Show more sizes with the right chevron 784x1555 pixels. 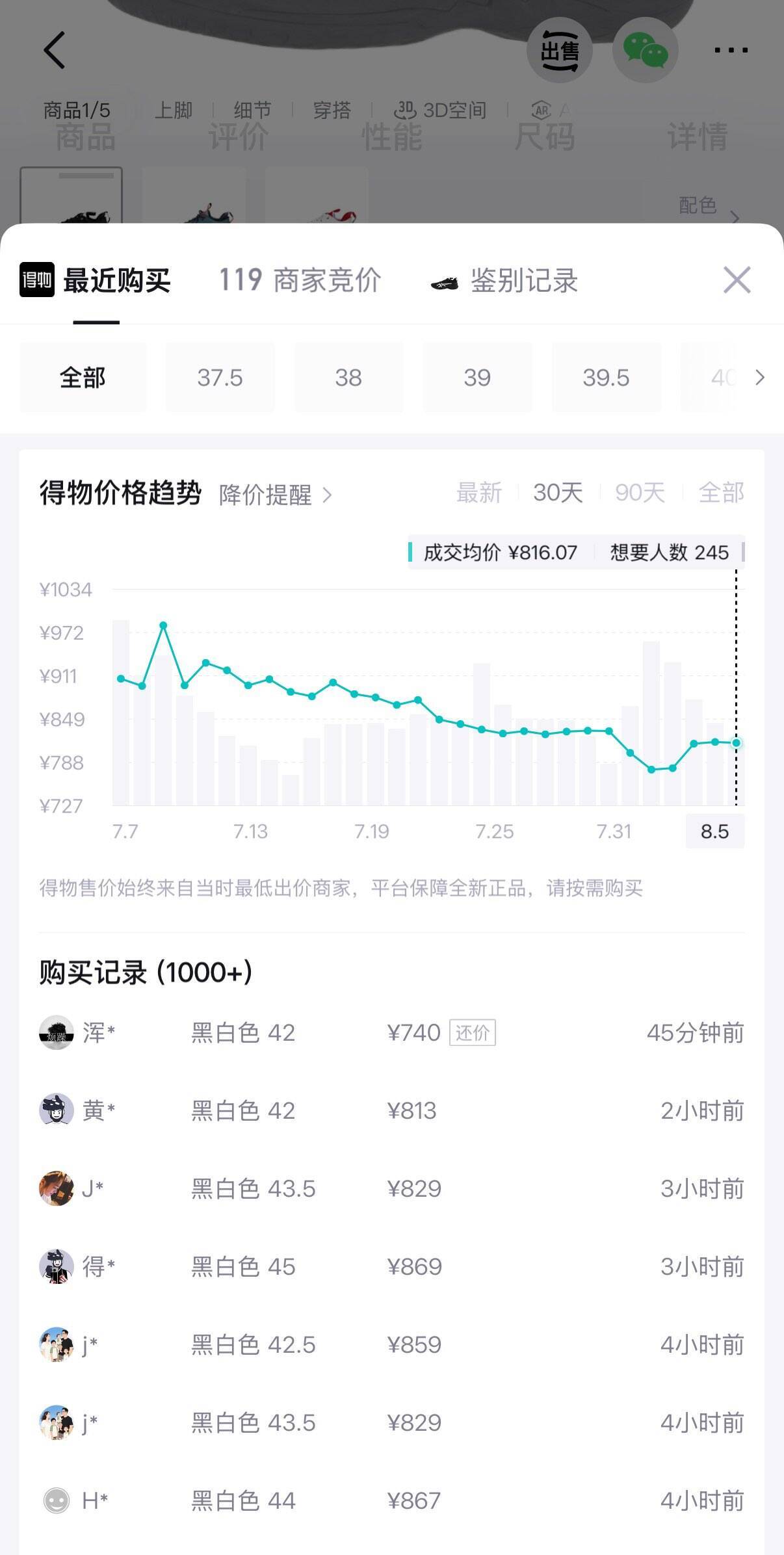coord(759,377)
